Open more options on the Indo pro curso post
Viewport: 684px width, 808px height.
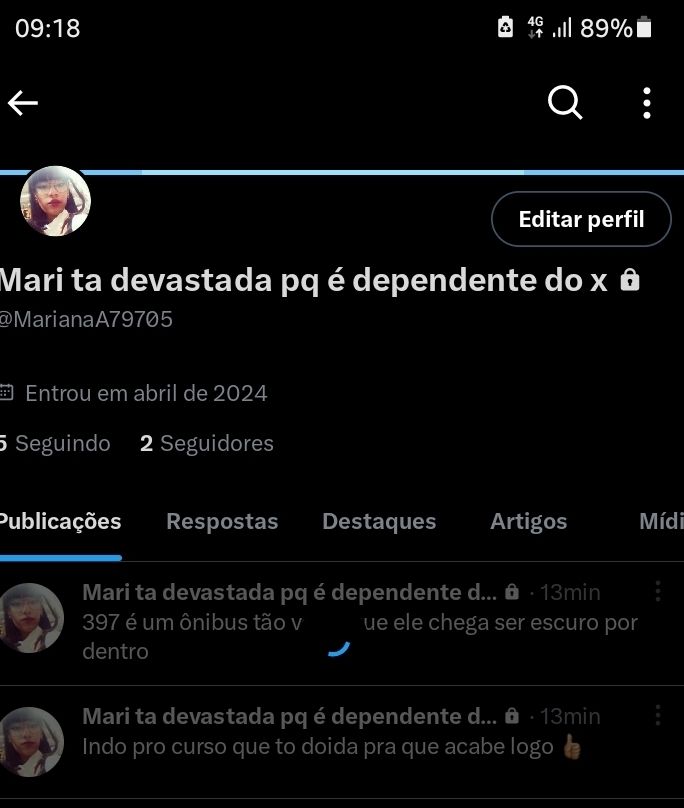click(658, 716)
